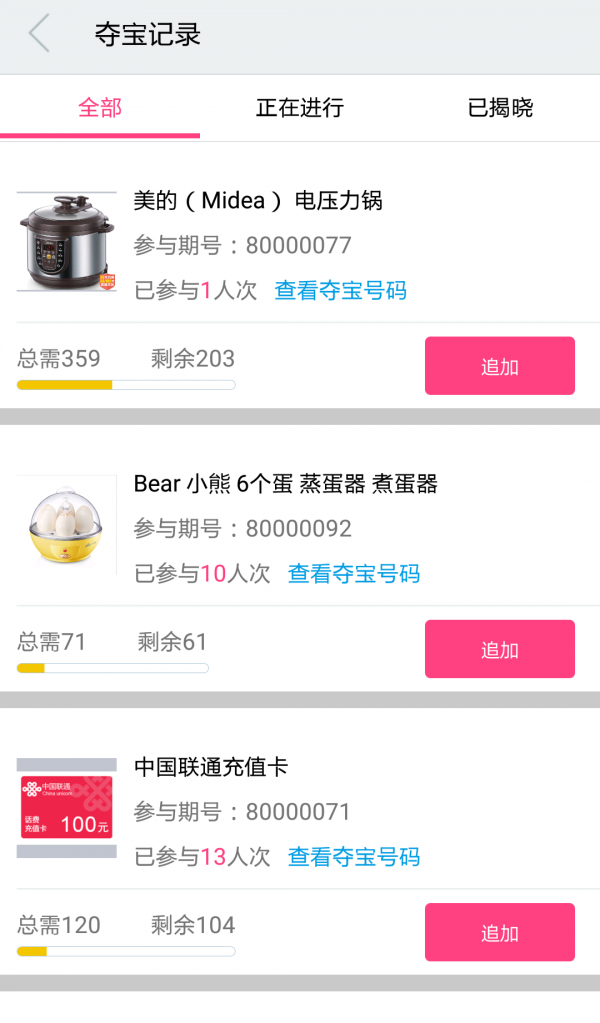This screenshot has width=600, height=1023.
Task: View 查看夺宝号码 for Midea 电压力锅
Action: tap(341, 291)
